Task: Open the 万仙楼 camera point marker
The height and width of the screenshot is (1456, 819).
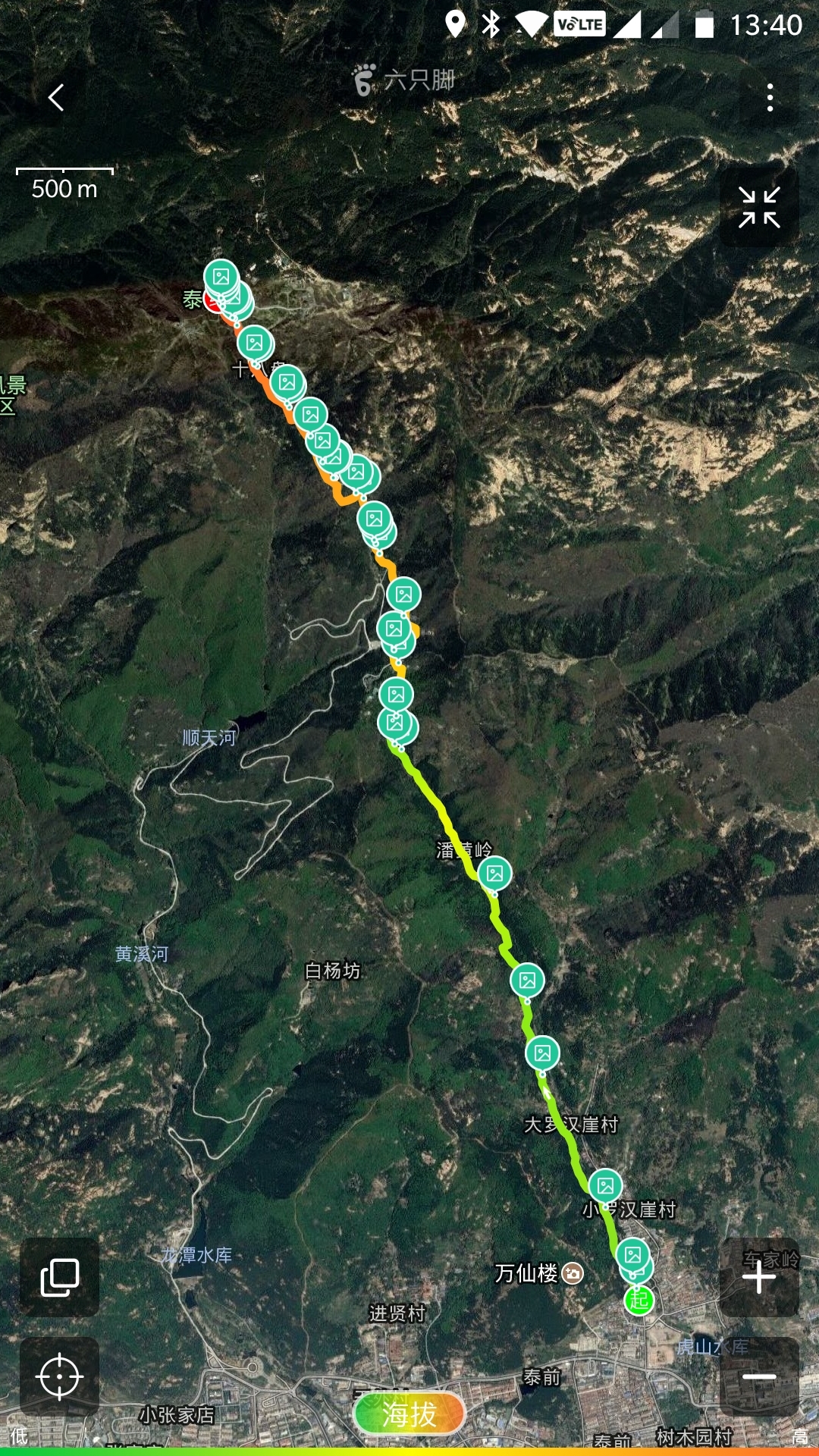Action: coord(573,1273)
